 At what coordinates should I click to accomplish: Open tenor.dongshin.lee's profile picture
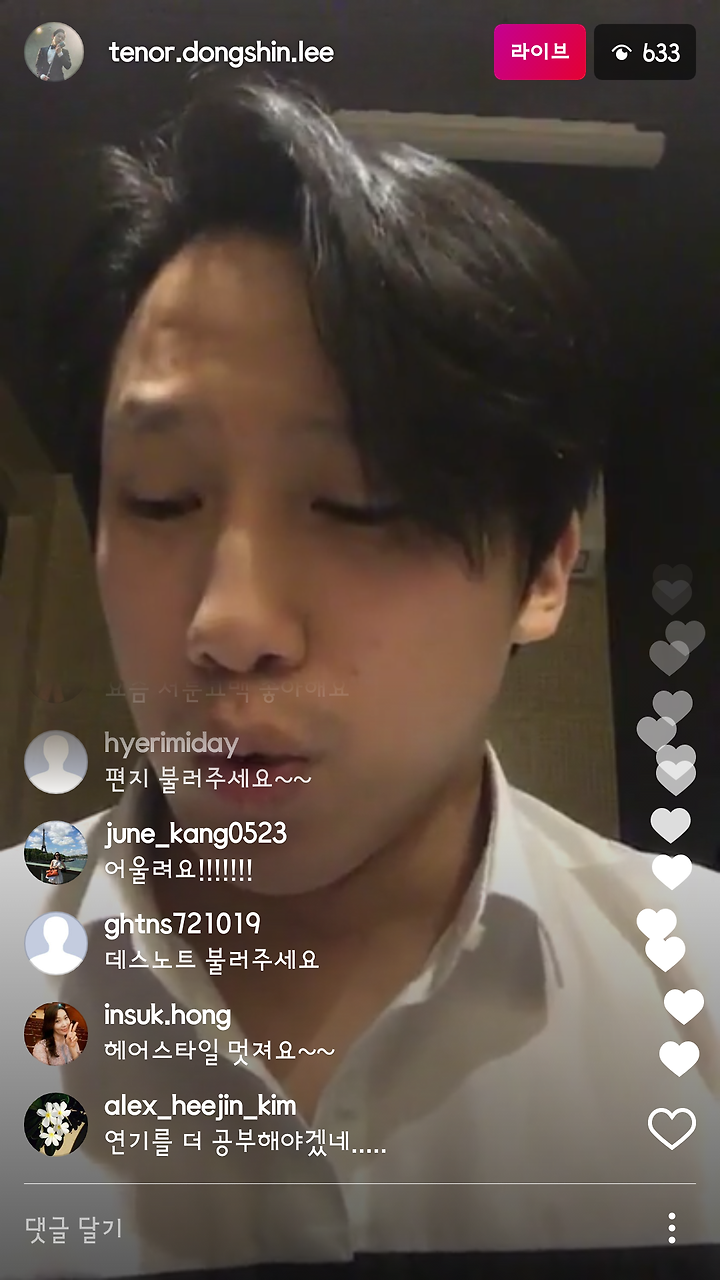[x=54, y=52]
